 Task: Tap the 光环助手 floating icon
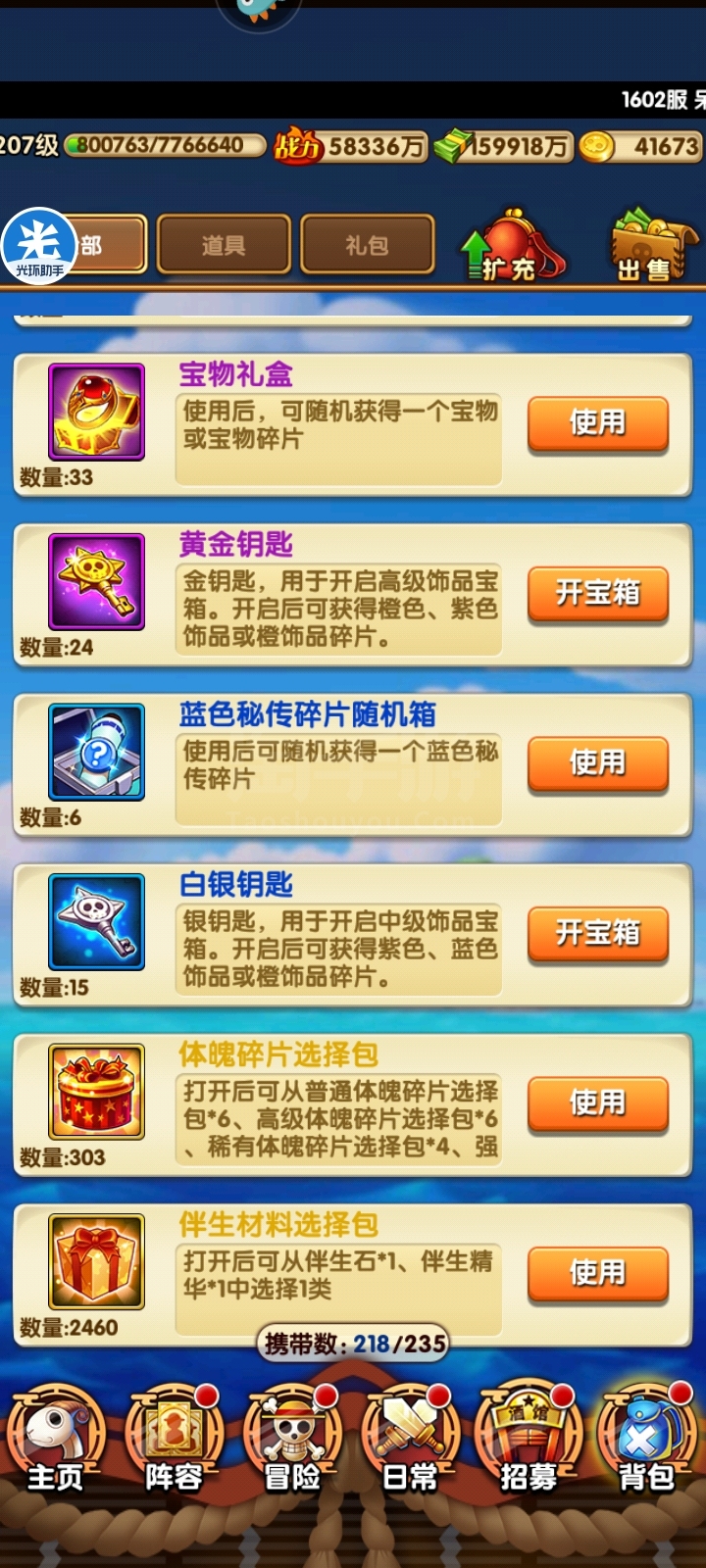tap(39, 246)
